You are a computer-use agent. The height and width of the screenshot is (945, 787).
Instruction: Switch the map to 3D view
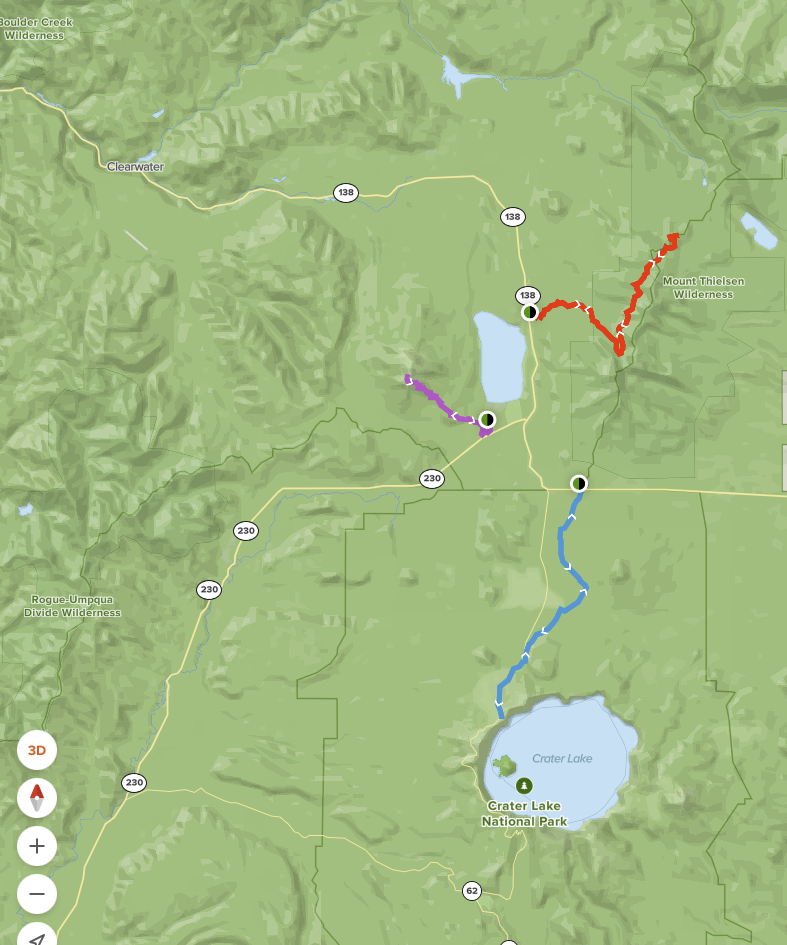37,750
